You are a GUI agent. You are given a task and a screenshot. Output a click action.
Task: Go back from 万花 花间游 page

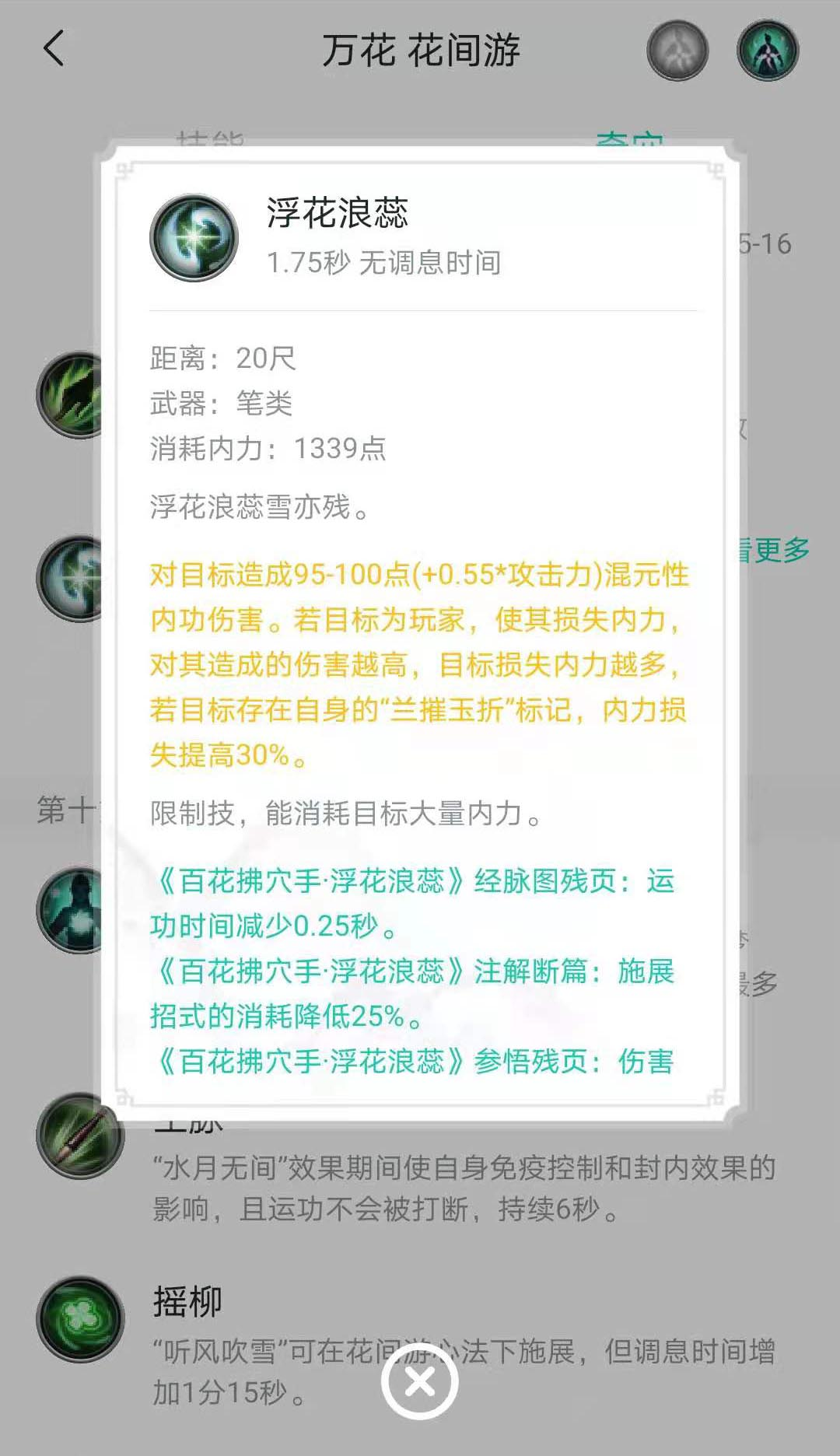(x=54, y=49)
